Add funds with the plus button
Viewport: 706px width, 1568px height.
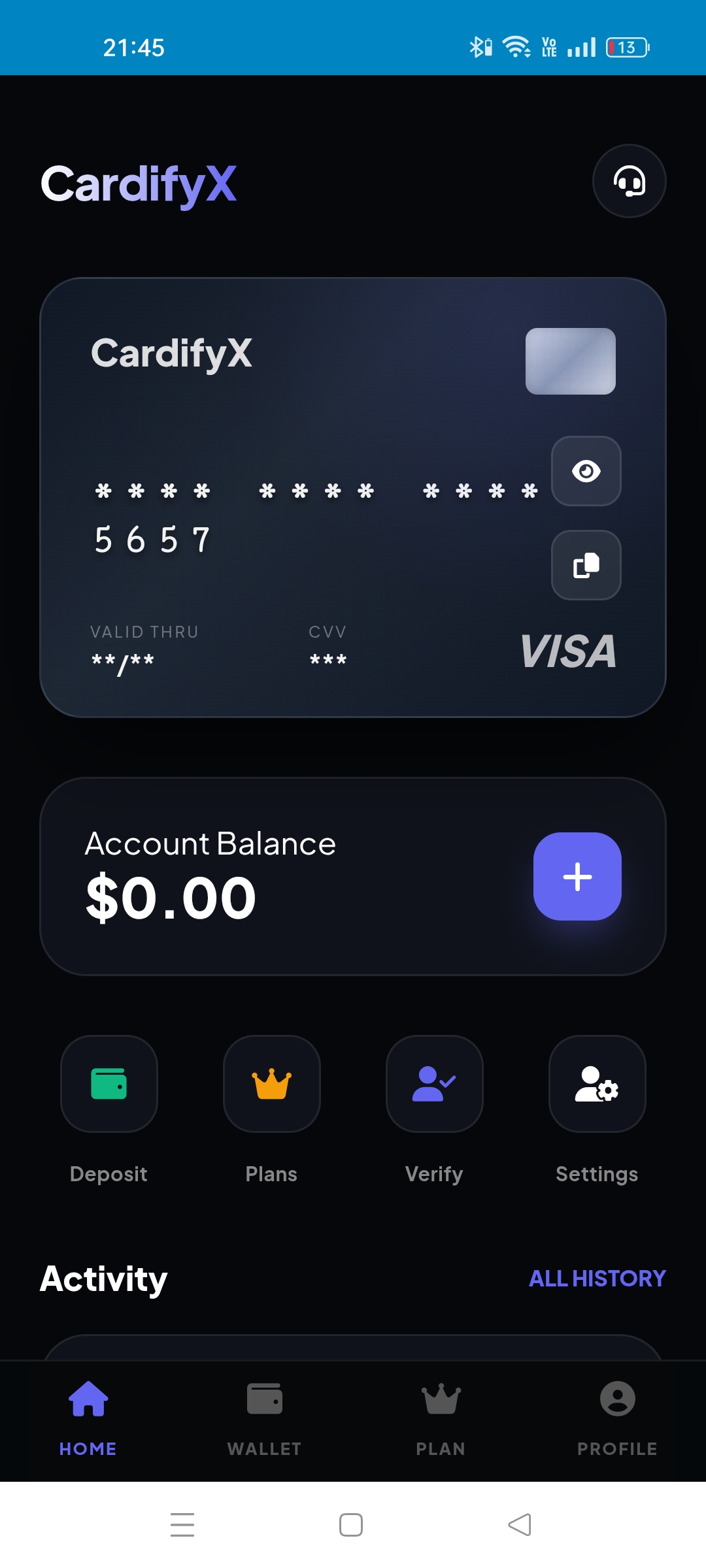coord(577,877)
